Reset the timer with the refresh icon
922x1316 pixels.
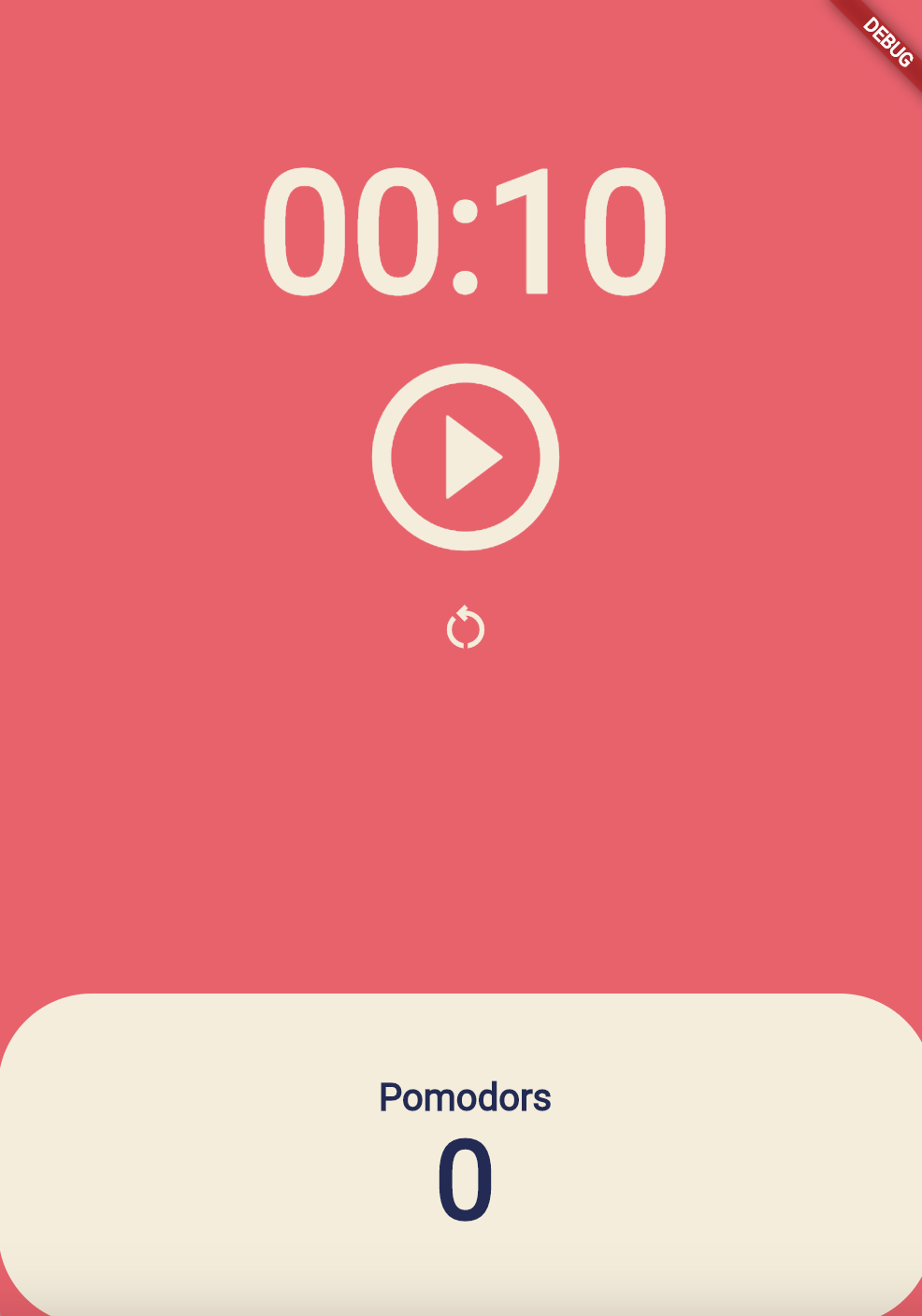point(466,628)
